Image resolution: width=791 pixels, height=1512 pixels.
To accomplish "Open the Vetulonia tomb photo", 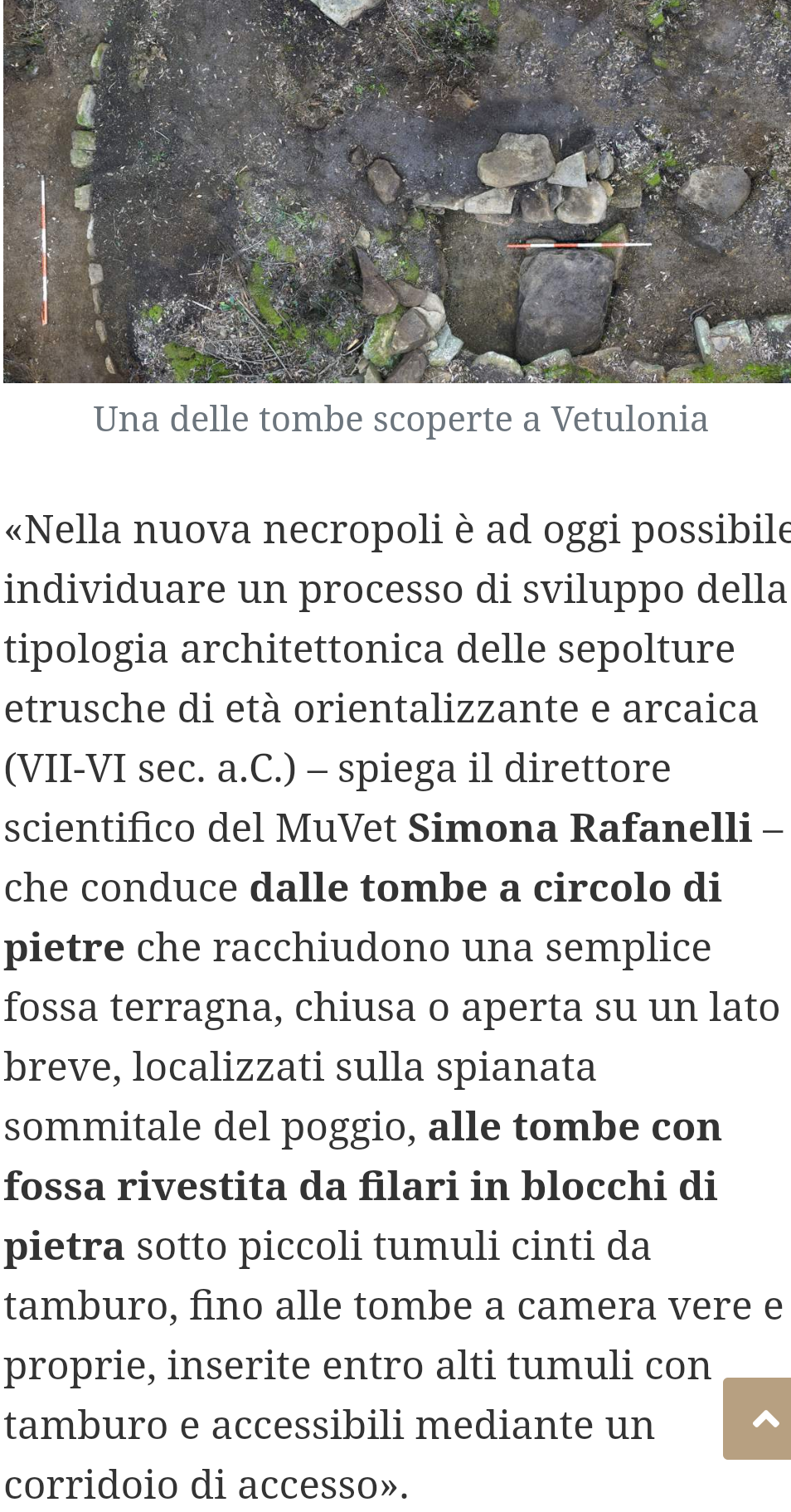I will [x=396, y=191].
